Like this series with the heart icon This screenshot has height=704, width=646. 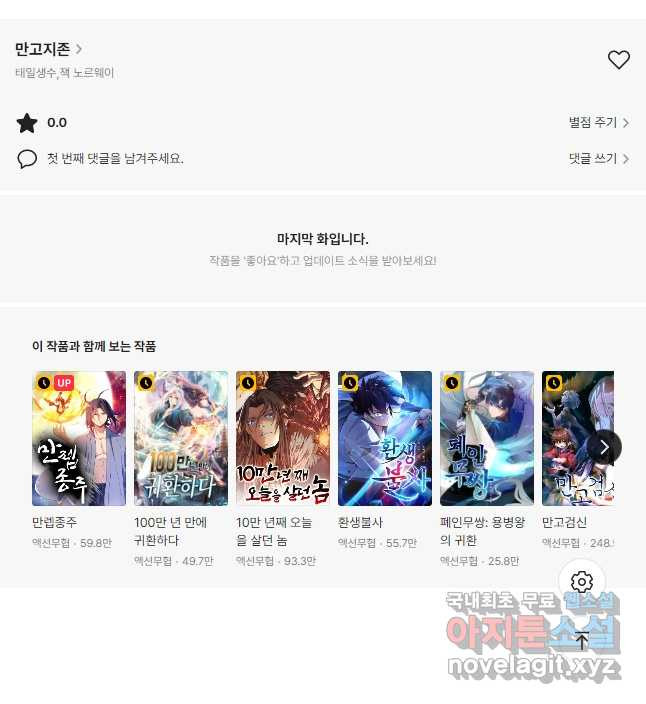619,60
